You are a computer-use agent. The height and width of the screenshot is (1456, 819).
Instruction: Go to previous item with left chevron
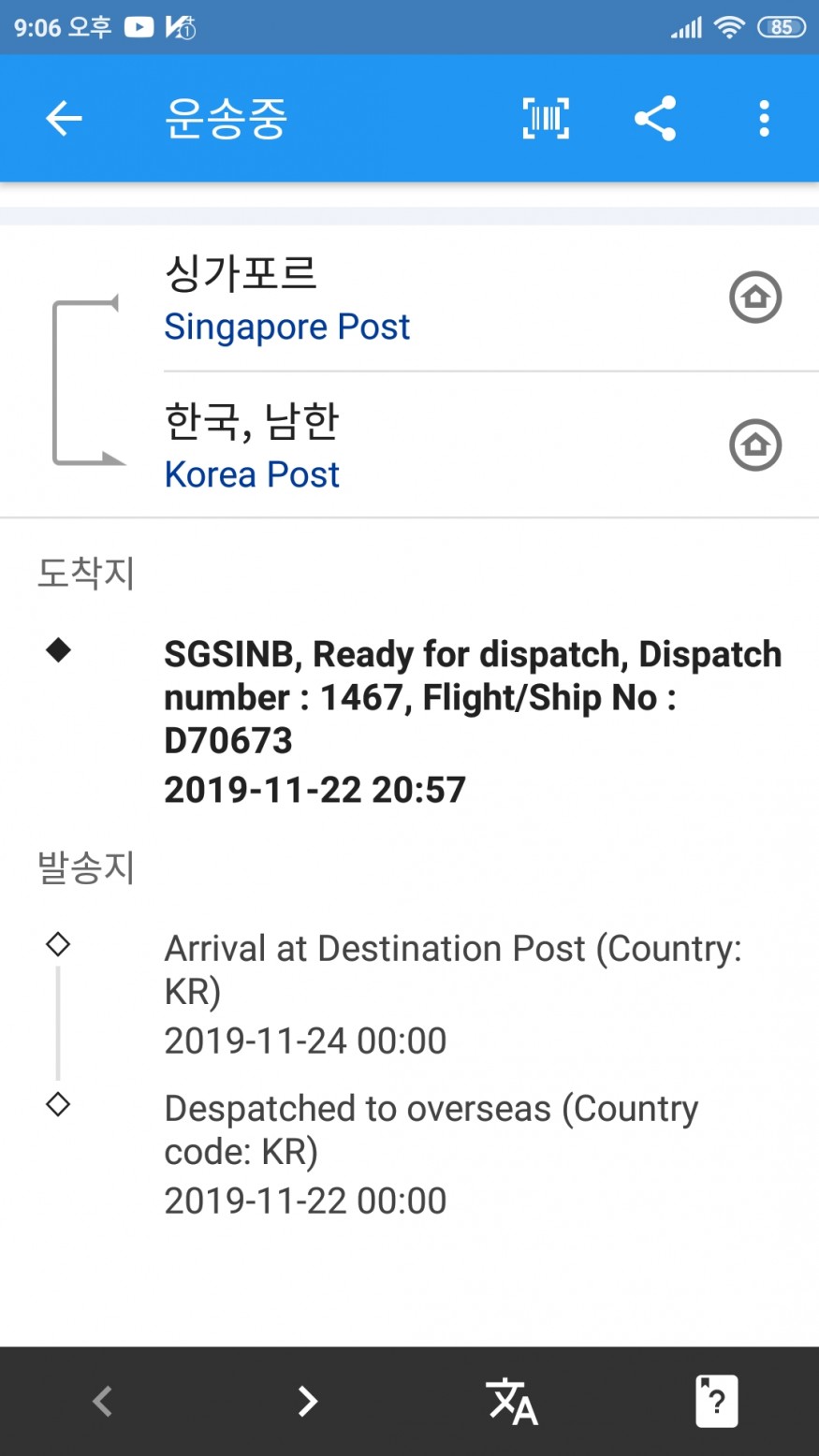click(103, 1401)
